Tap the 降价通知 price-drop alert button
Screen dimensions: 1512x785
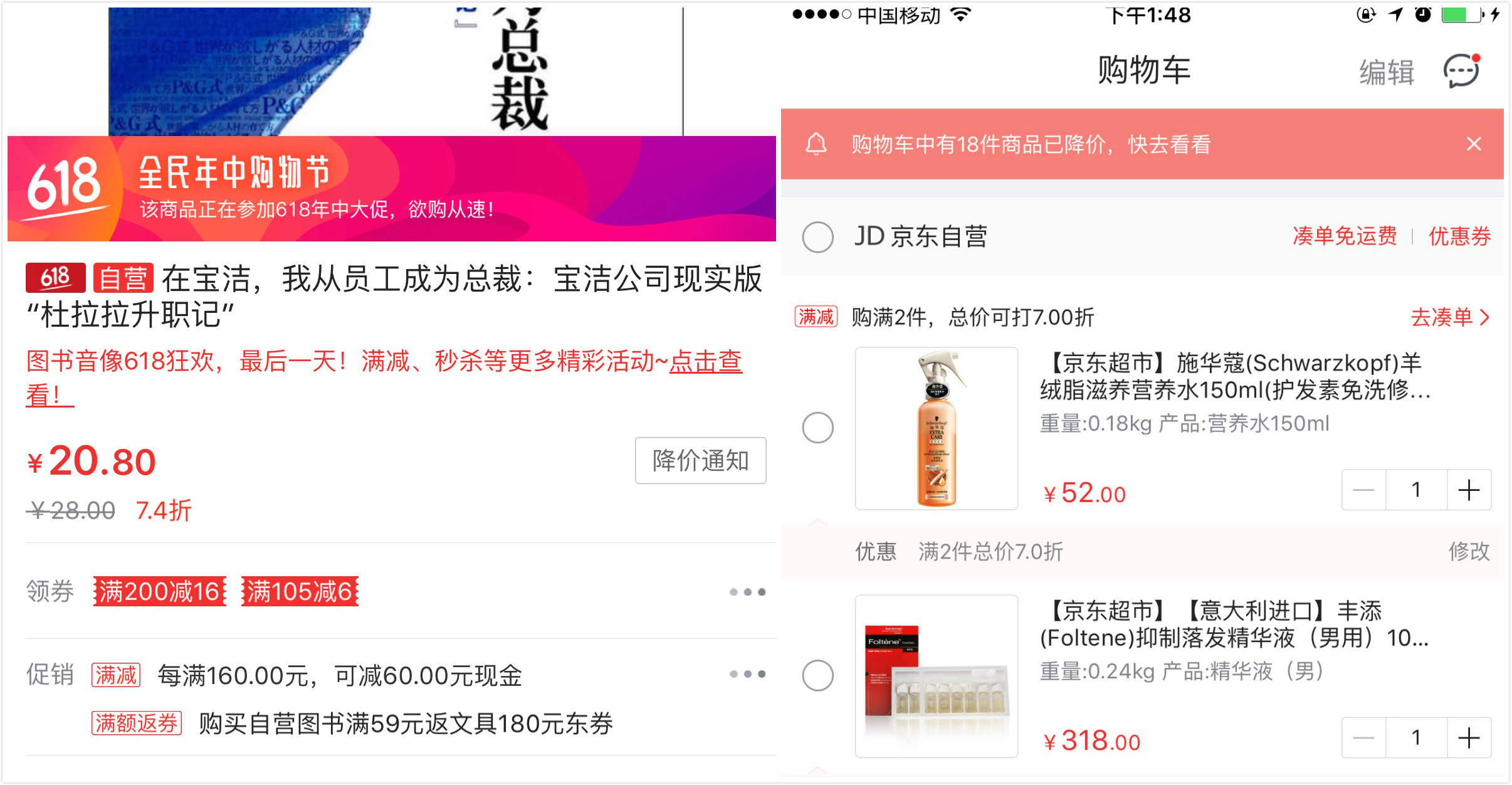pos(700,461)
